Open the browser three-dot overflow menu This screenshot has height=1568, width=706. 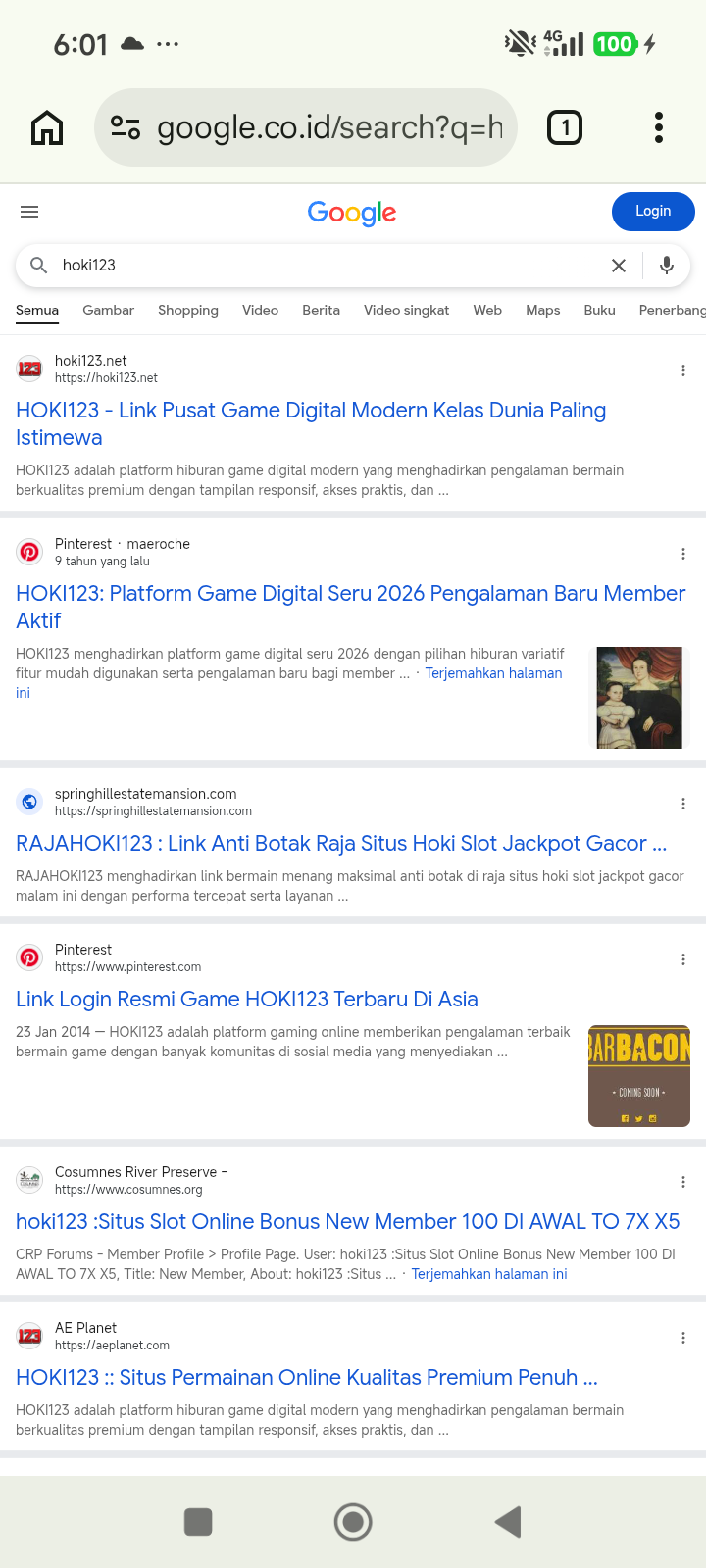tap(659, 127)
